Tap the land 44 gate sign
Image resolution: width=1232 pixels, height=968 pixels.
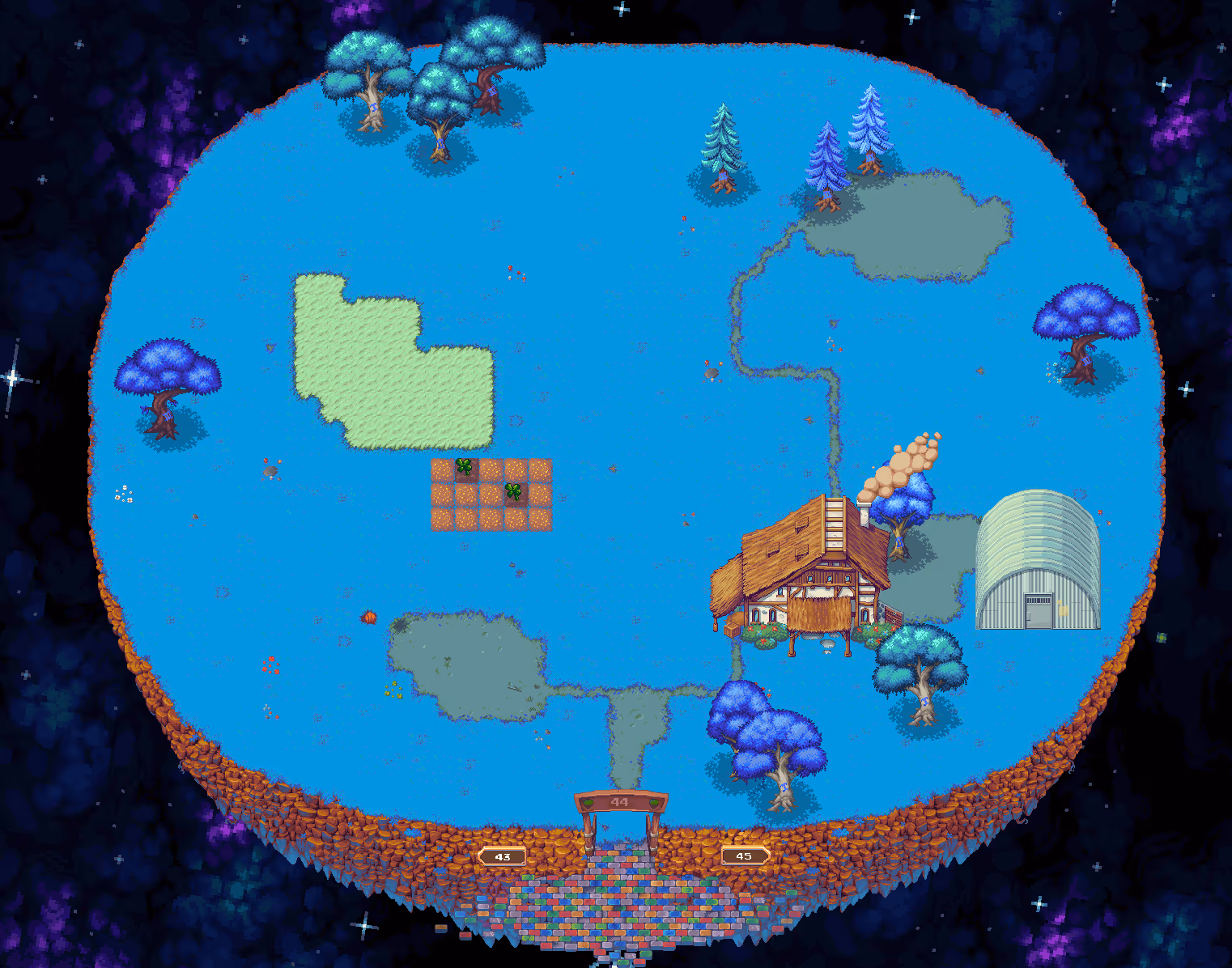(x=620, y=802)
